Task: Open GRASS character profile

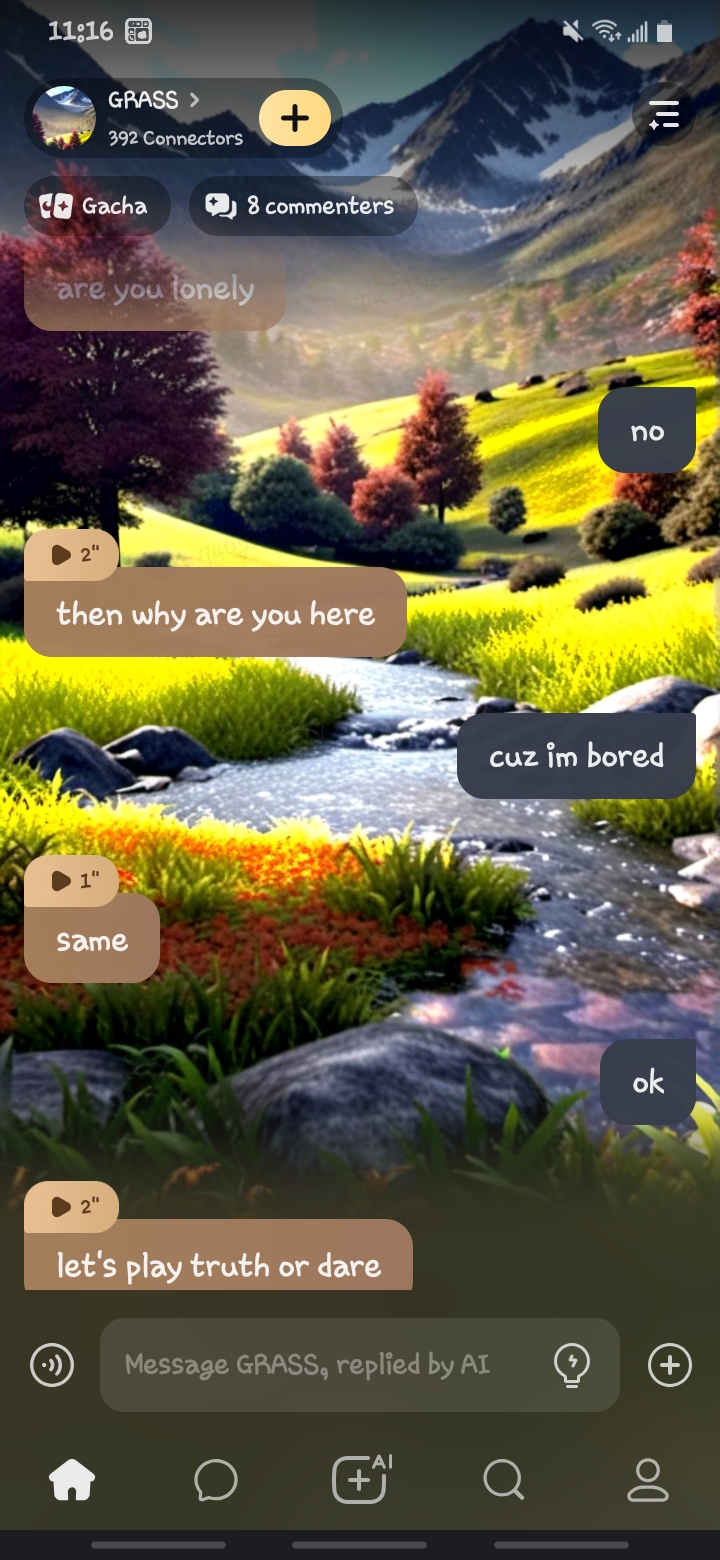Action: [x=150, y=117]
